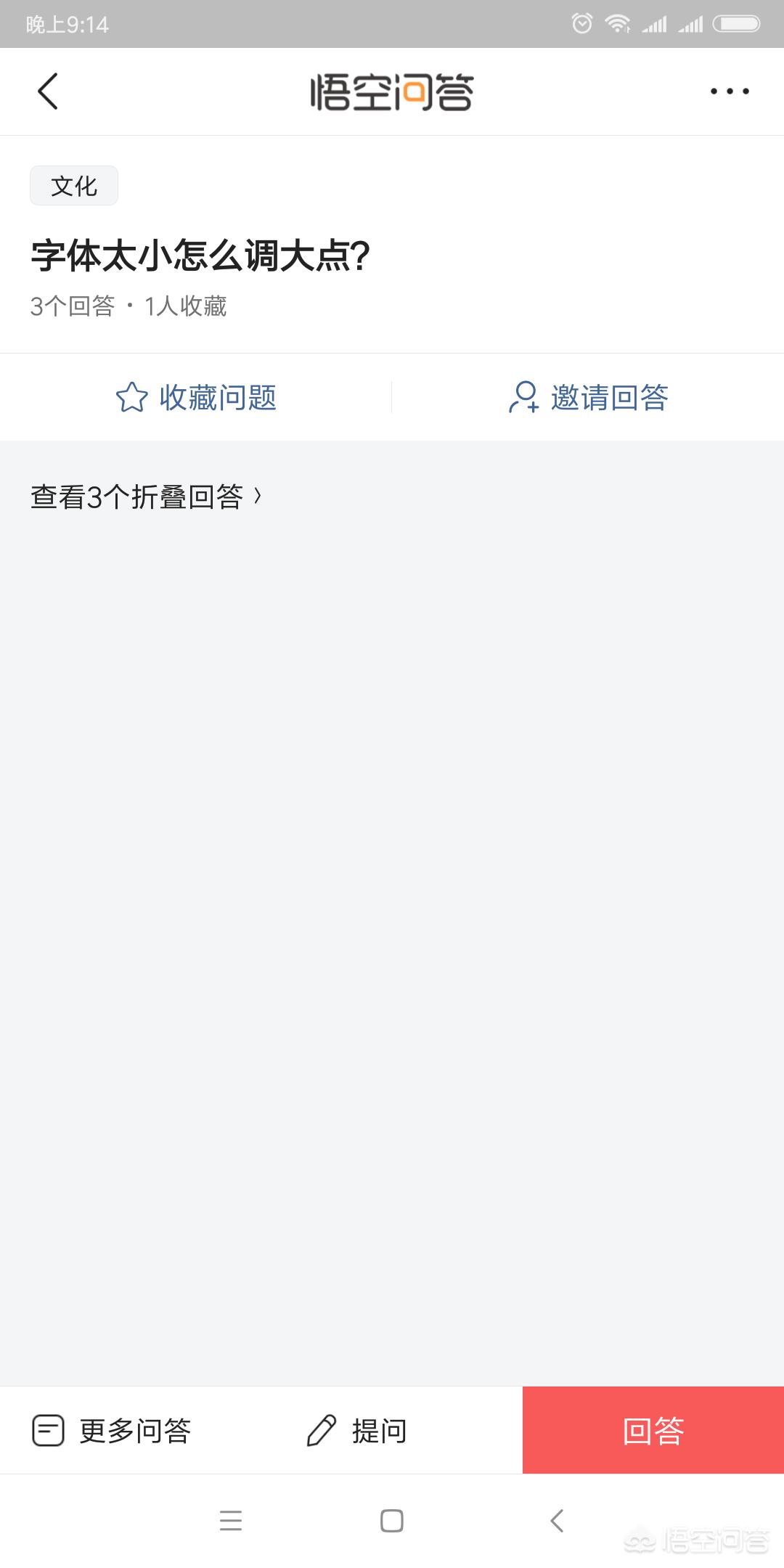Tap the 悟空问答 logo in the header
This screenshot has height=1568, width=784.
[392, 91]
